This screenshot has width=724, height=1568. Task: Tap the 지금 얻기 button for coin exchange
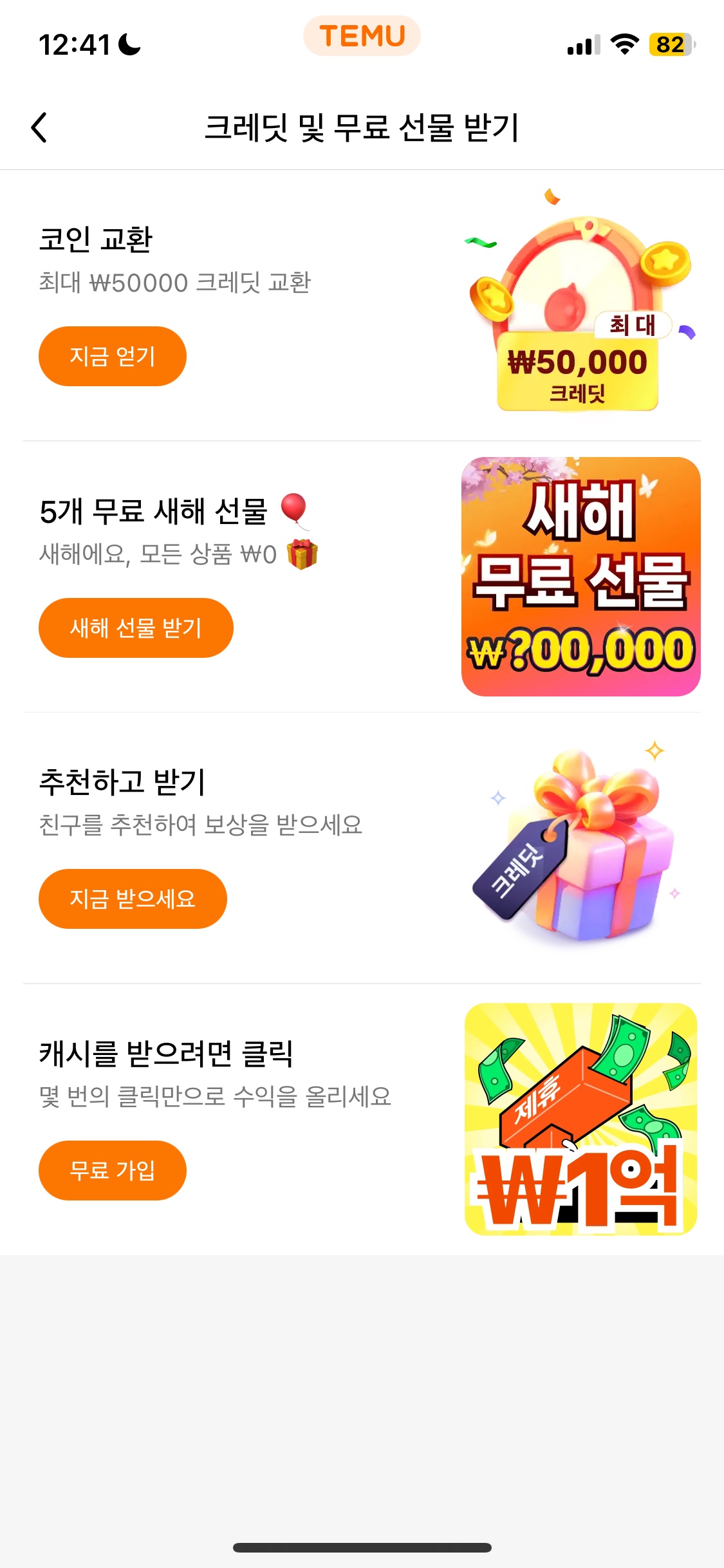(113, 356)
